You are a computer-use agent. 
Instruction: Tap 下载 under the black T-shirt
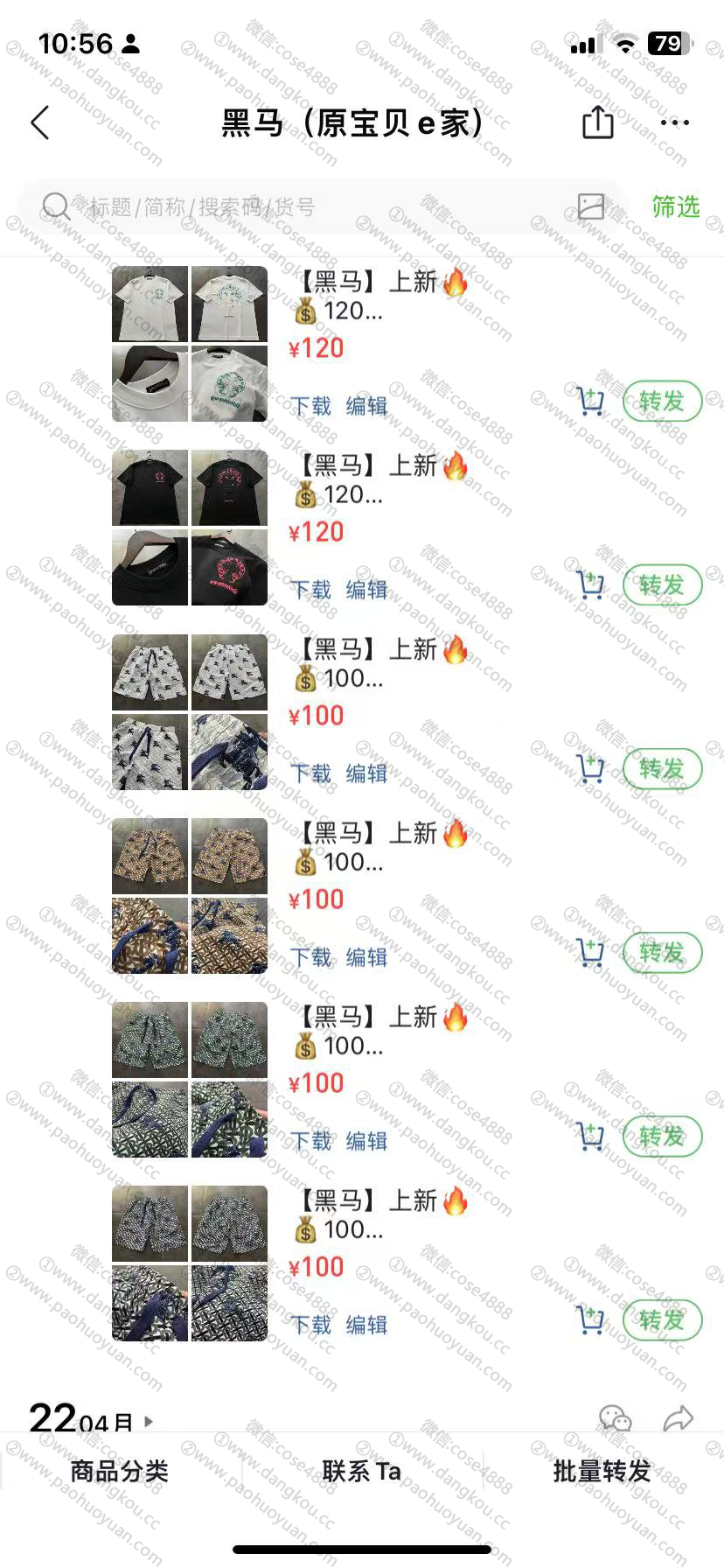pos(310,590)
